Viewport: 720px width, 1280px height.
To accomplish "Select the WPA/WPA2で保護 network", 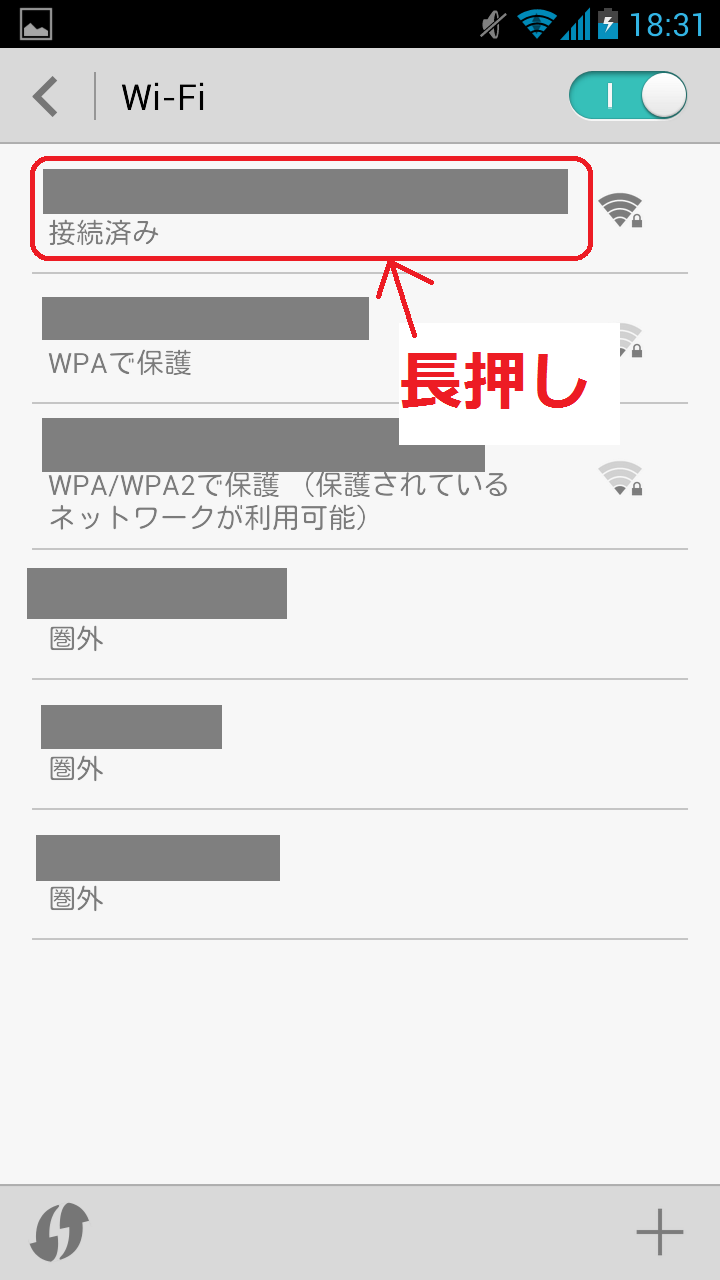I will click(360, 476).
